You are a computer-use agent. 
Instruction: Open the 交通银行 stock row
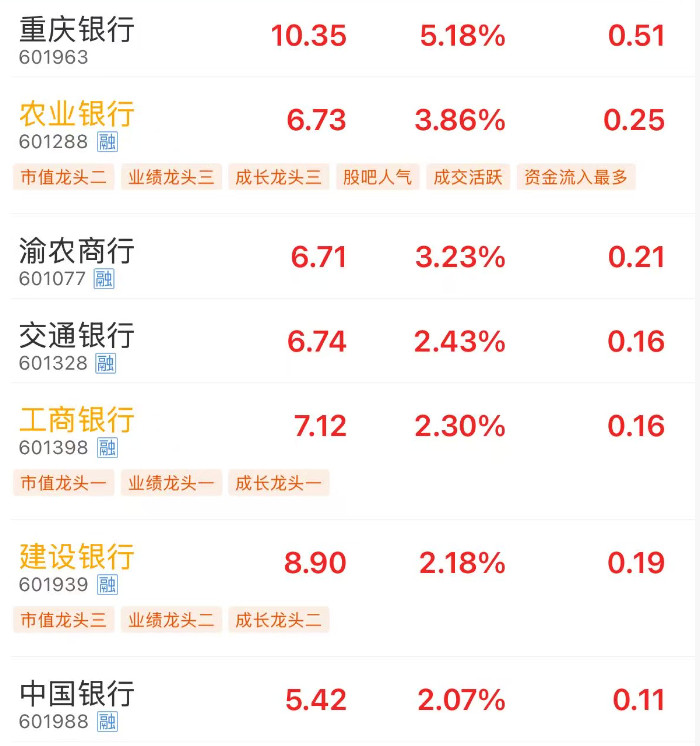coord(76,335)
